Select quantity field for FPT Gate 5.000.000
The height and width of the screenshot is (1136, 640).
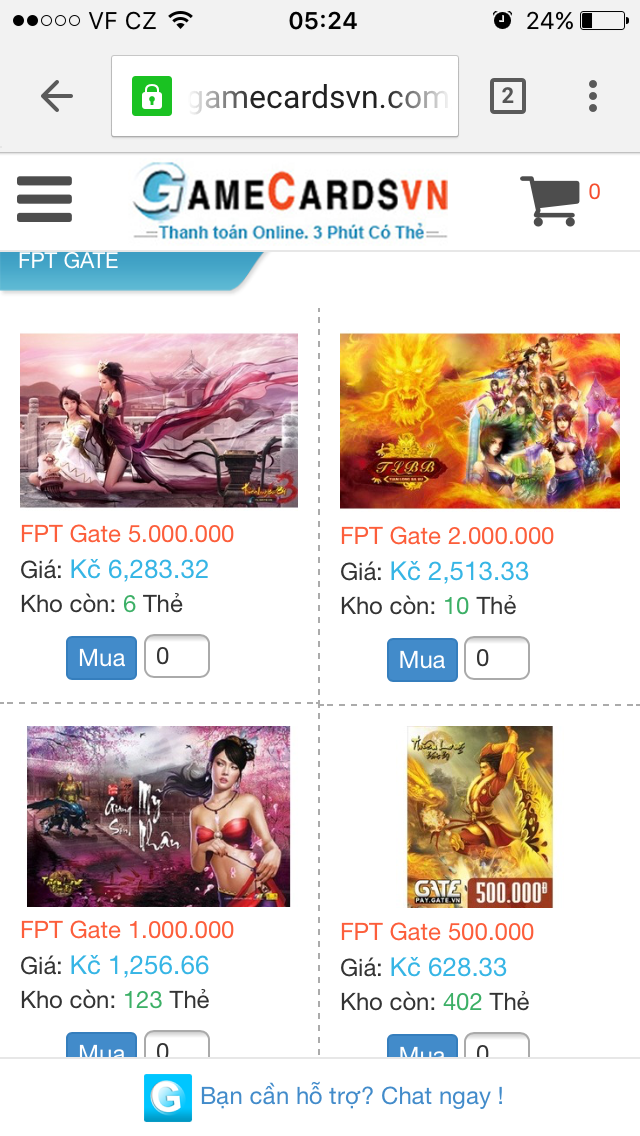177,657
